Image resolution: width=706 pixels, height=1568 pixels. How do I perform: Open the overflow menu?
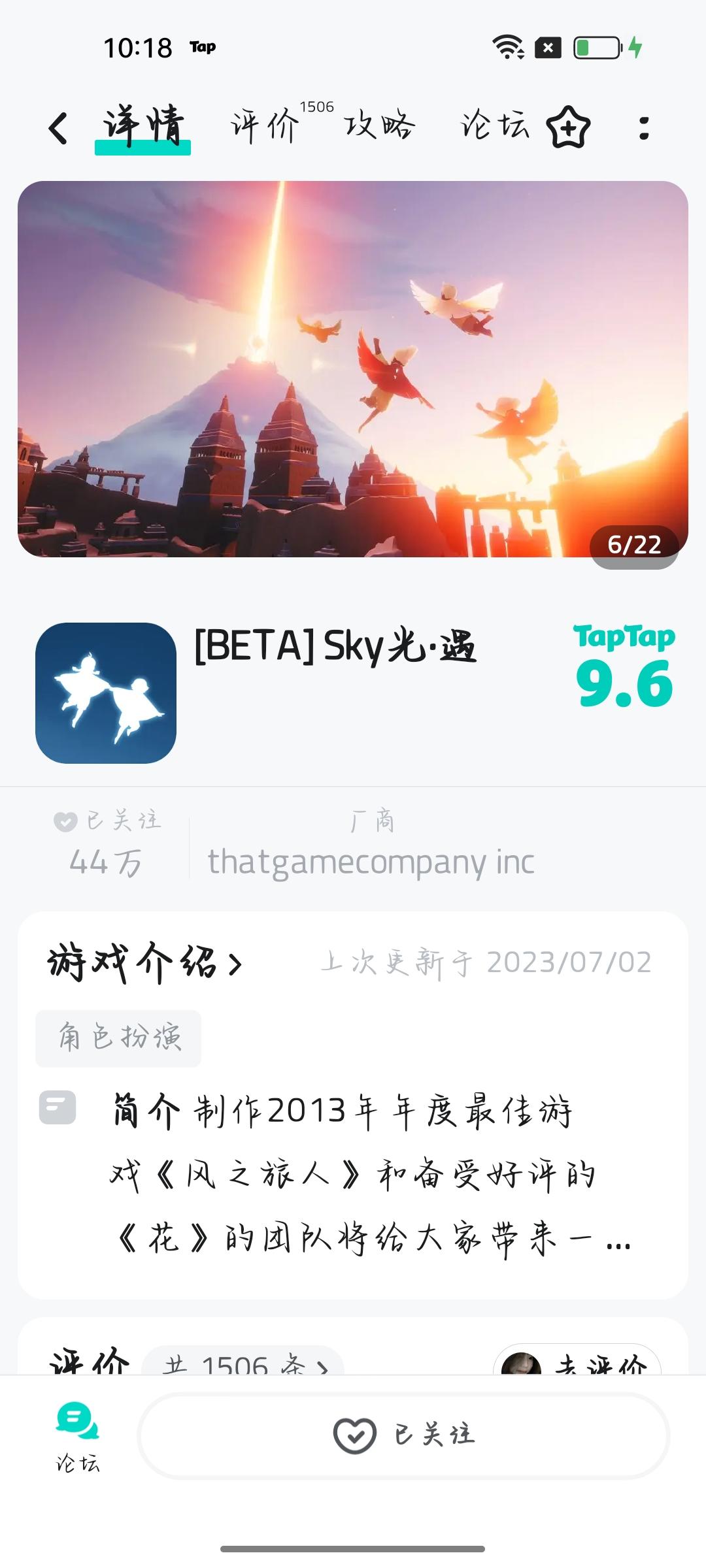click(644, 127)
